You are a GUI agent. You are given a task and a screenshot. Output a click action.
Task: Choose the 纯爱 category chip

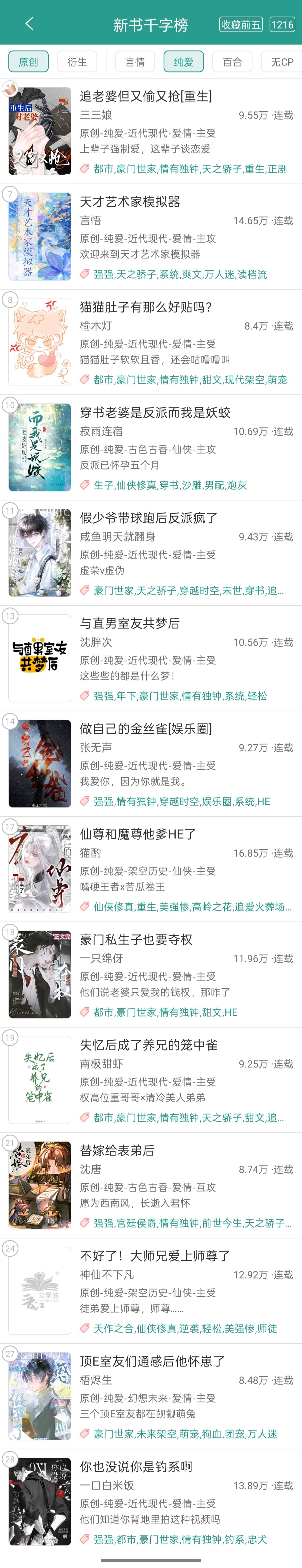tap(183, 62)
